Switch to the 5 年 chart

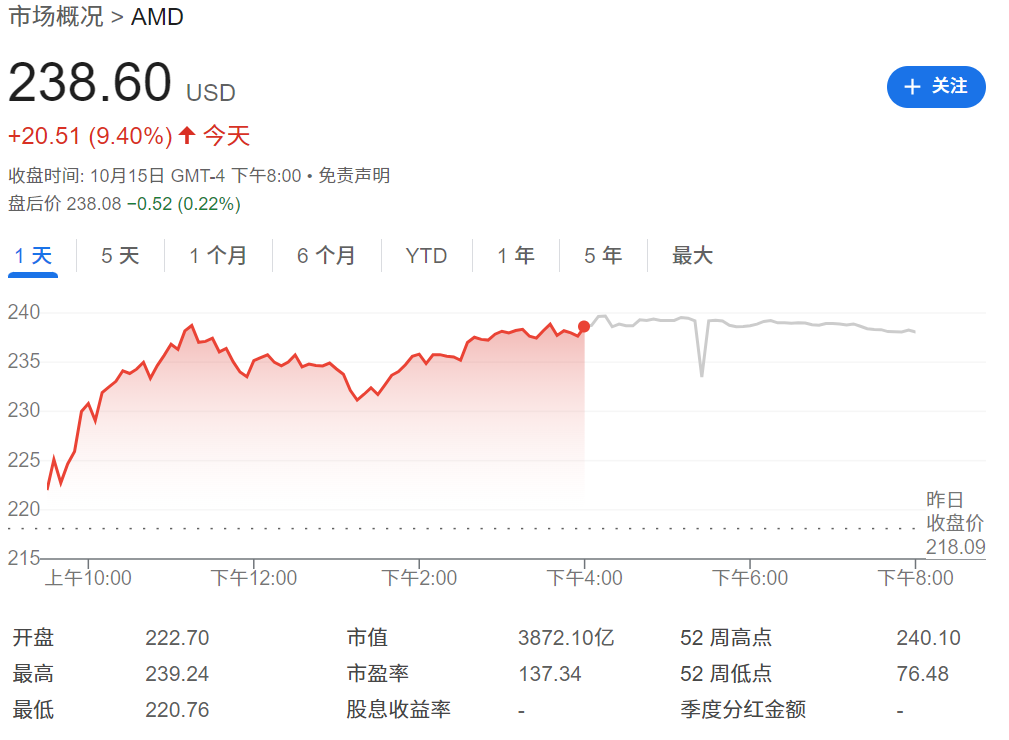click(603, 256)
